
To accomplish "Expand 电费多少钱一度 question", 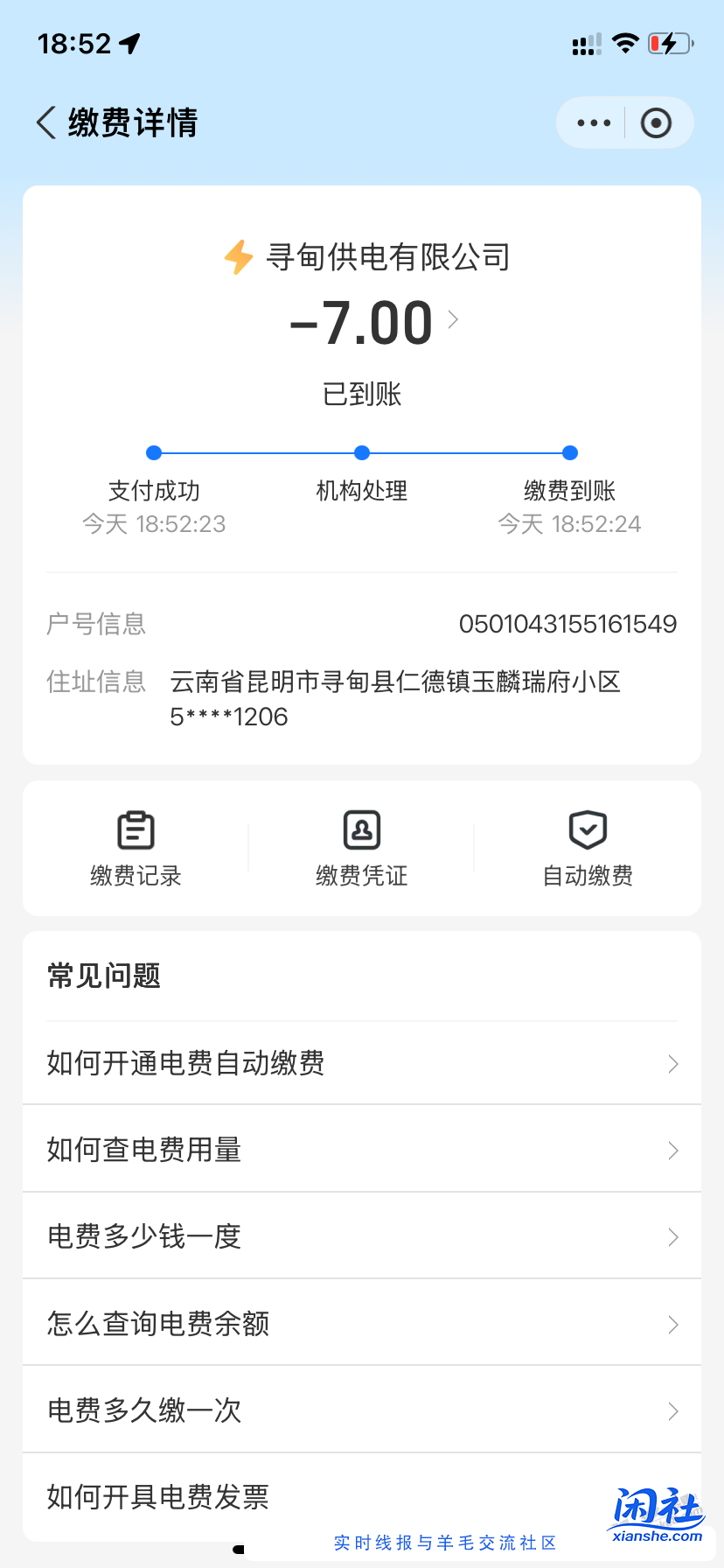I will 361,1235.
